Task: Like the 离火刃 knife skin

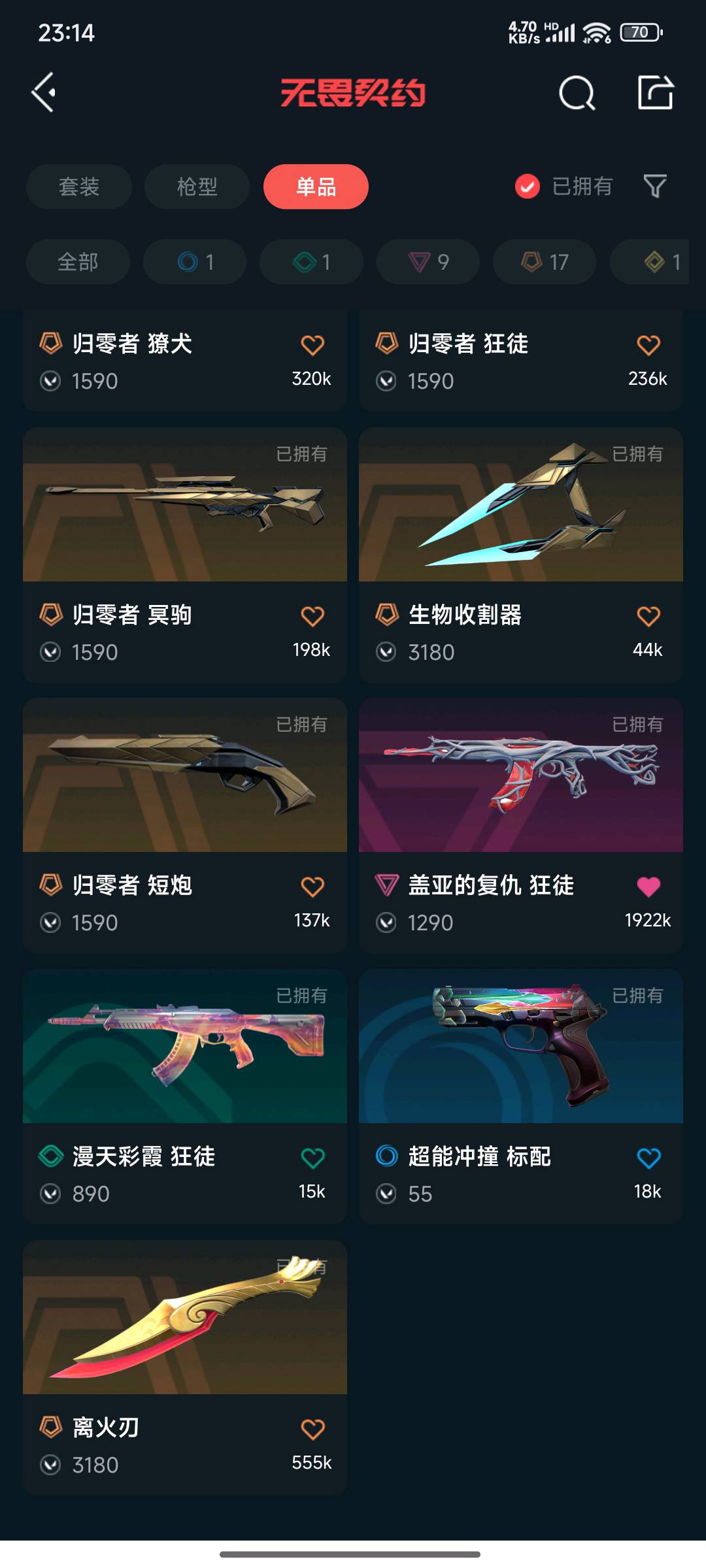Action: (312, 1429)
